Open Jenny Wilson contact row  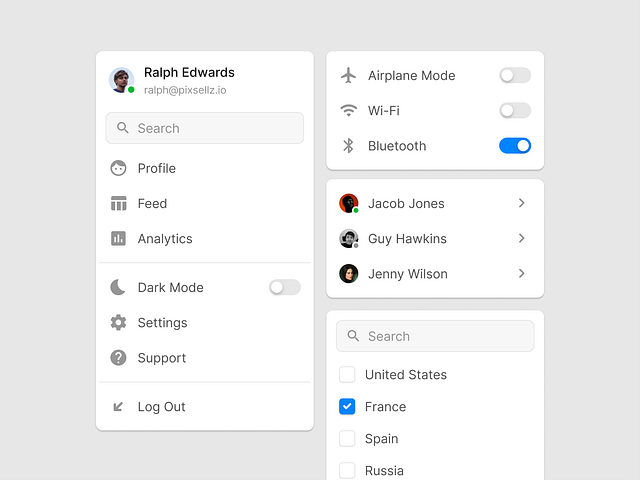[x=434, y=274]
